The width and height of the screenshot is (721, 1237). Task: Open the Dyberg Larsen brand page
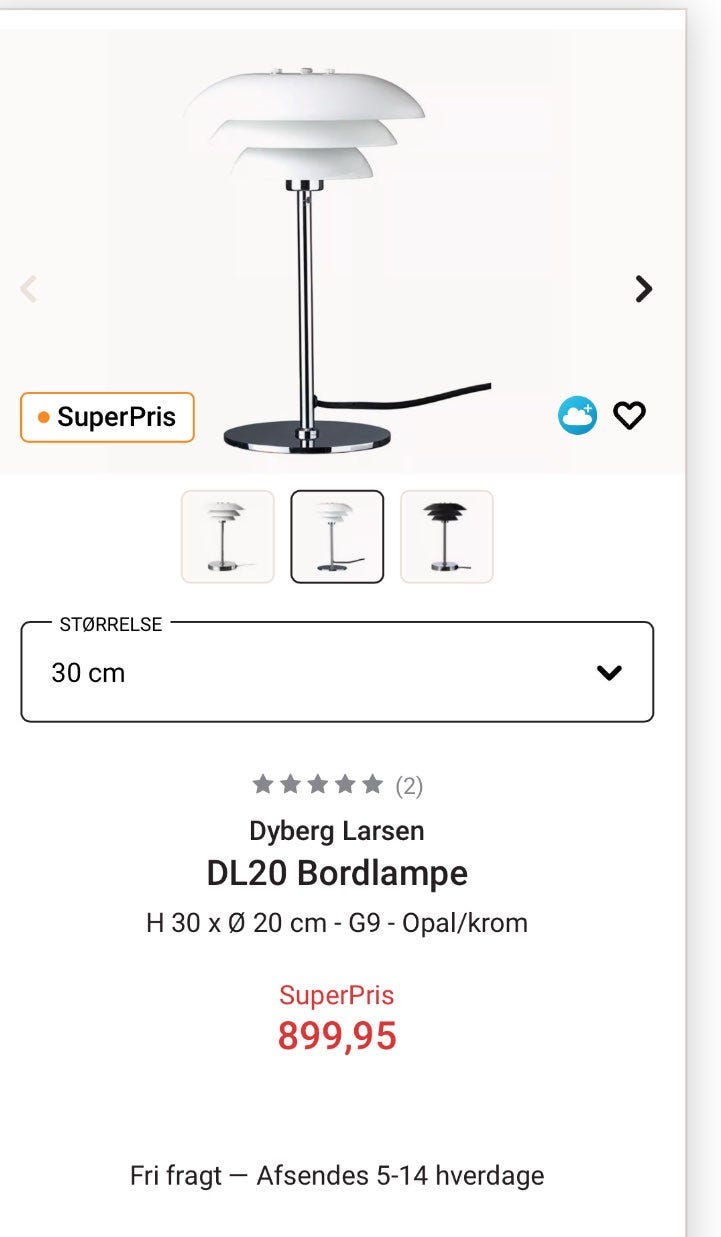[336, 830]
